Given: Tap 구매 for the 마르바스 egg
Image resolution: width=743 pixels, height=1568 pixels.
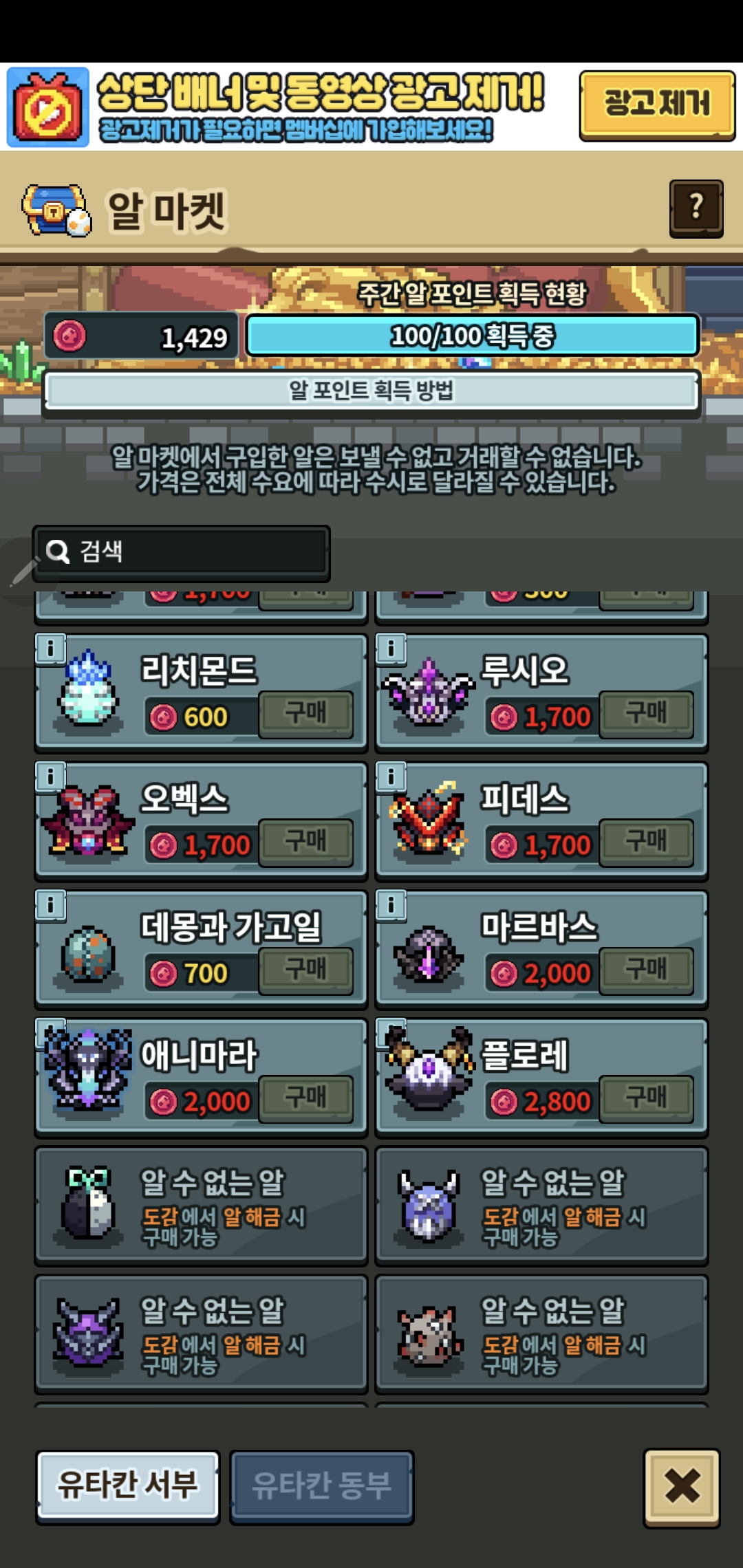Looking at the screenshot, I should (x=646, y=970).
